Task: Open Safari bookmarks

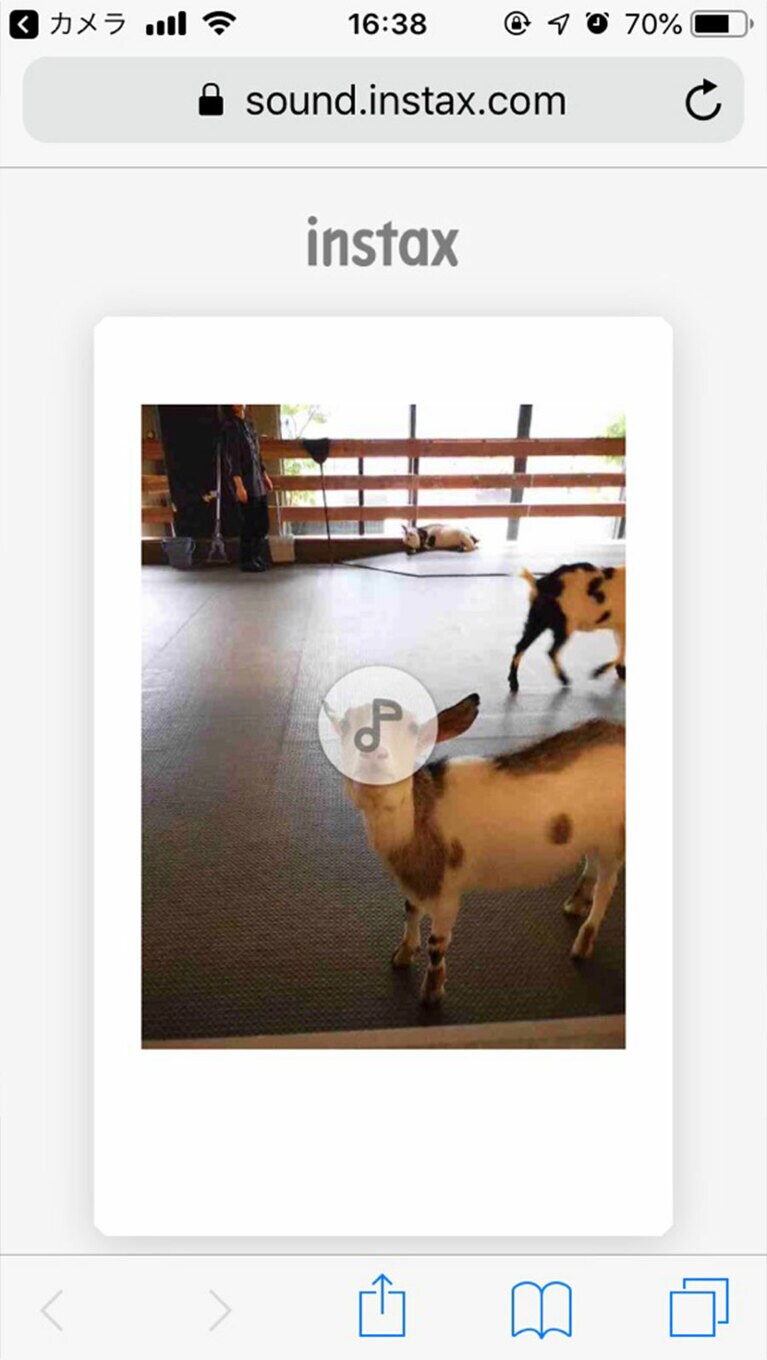Action: [541, 1309]
